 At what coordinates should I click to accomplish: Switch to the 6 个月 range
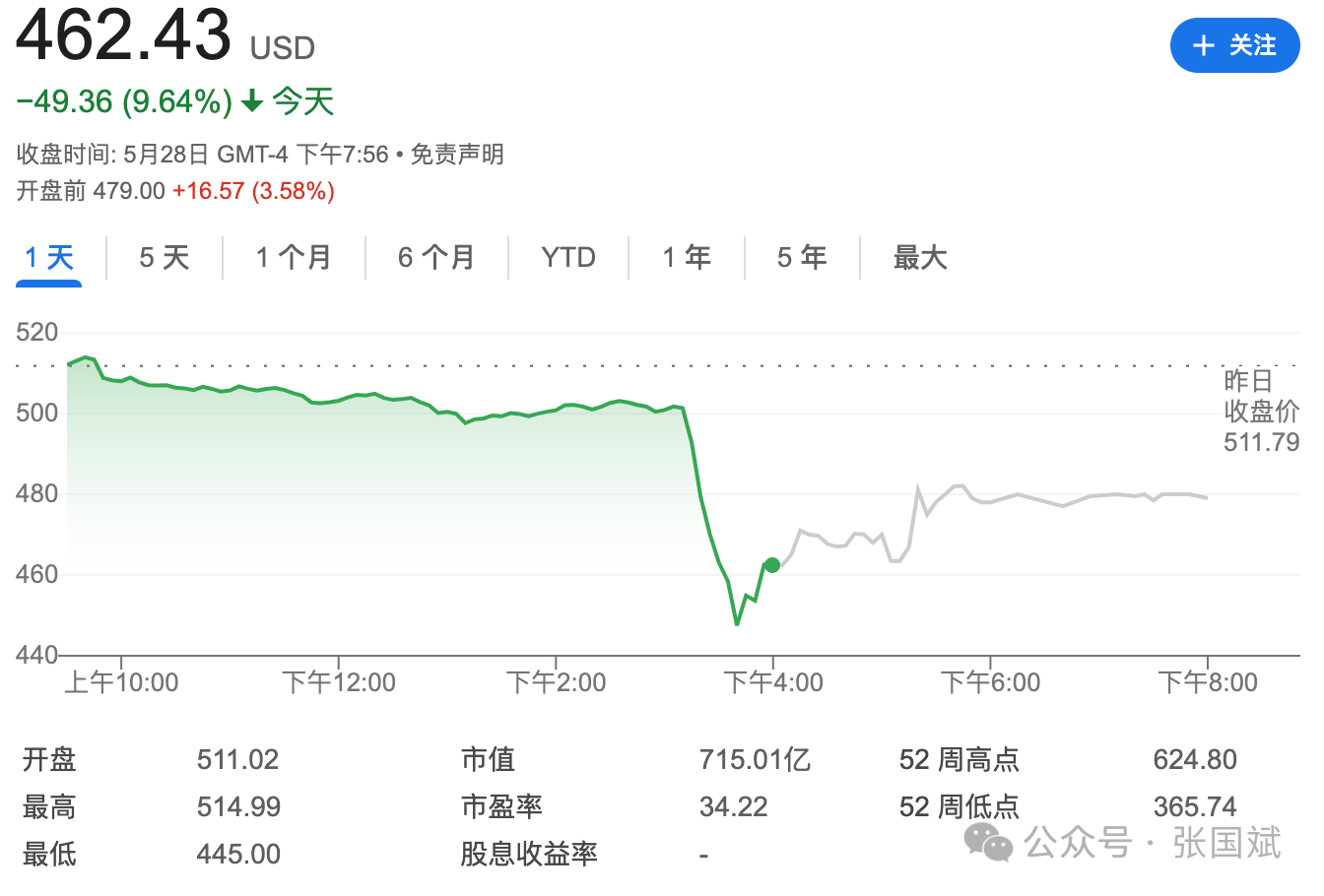pyautogui.click(x=436, y=258)
